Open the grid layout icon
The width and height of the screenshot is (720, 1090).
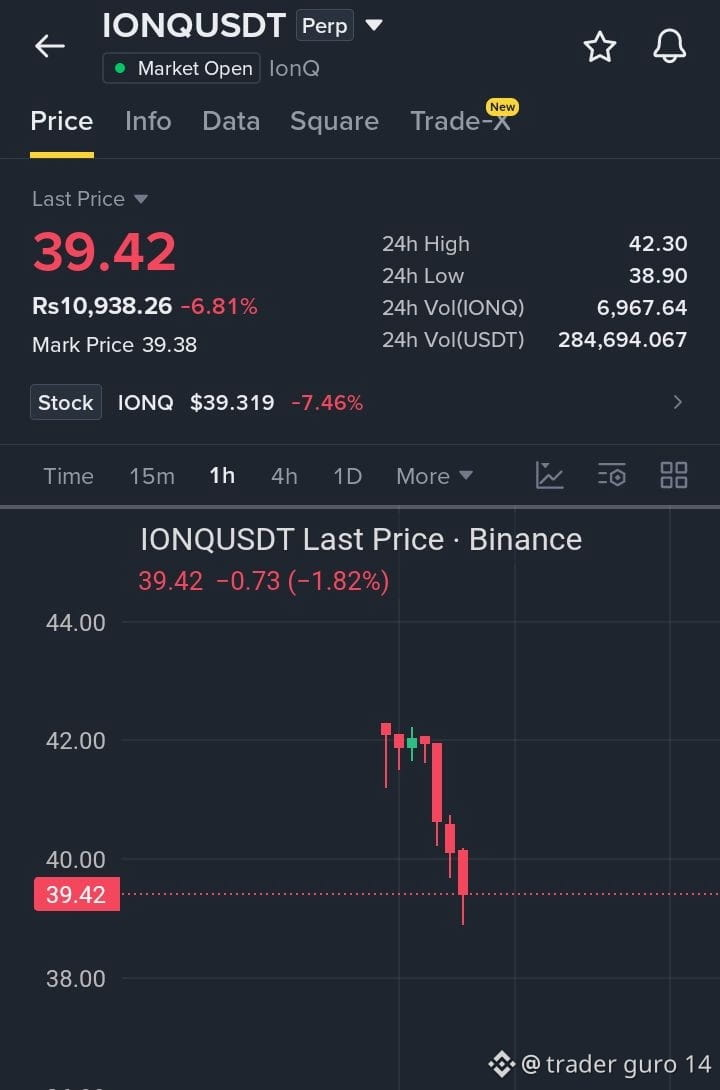tap(673, 475)
